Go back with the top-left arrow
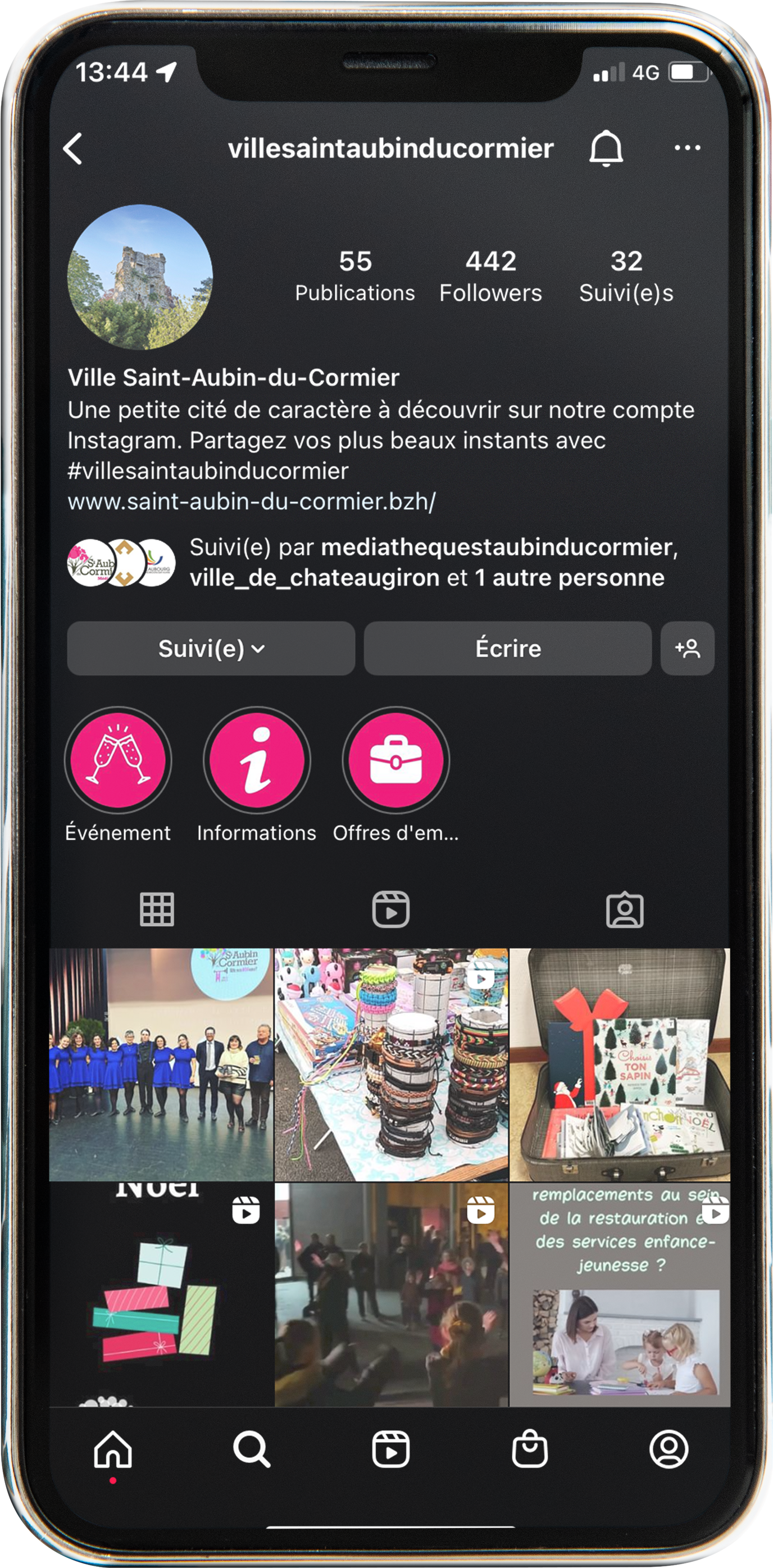773x1568 pixels. coord(73,148)
